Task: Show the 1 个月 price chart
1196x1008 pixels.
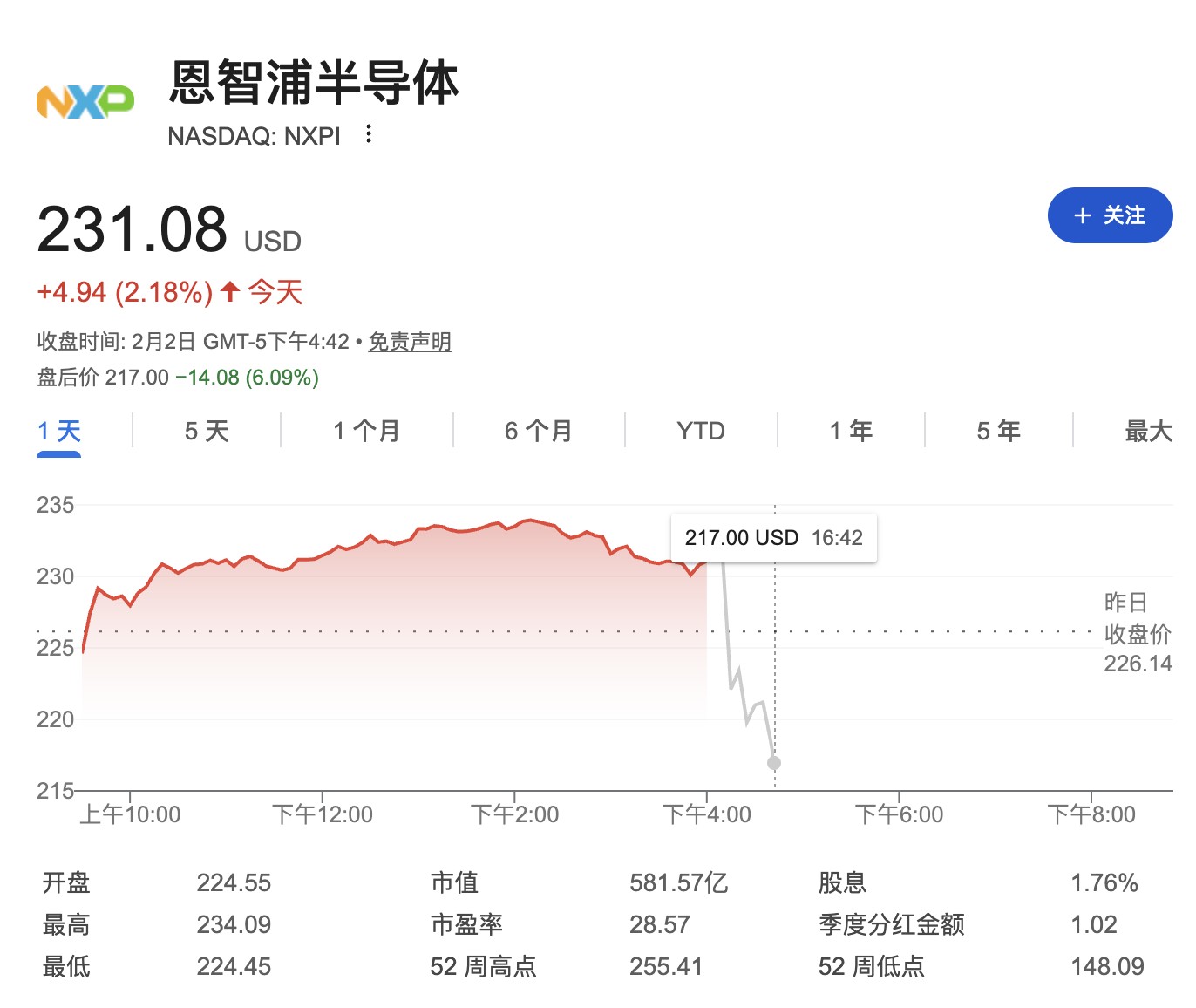Action: [366, 431]
